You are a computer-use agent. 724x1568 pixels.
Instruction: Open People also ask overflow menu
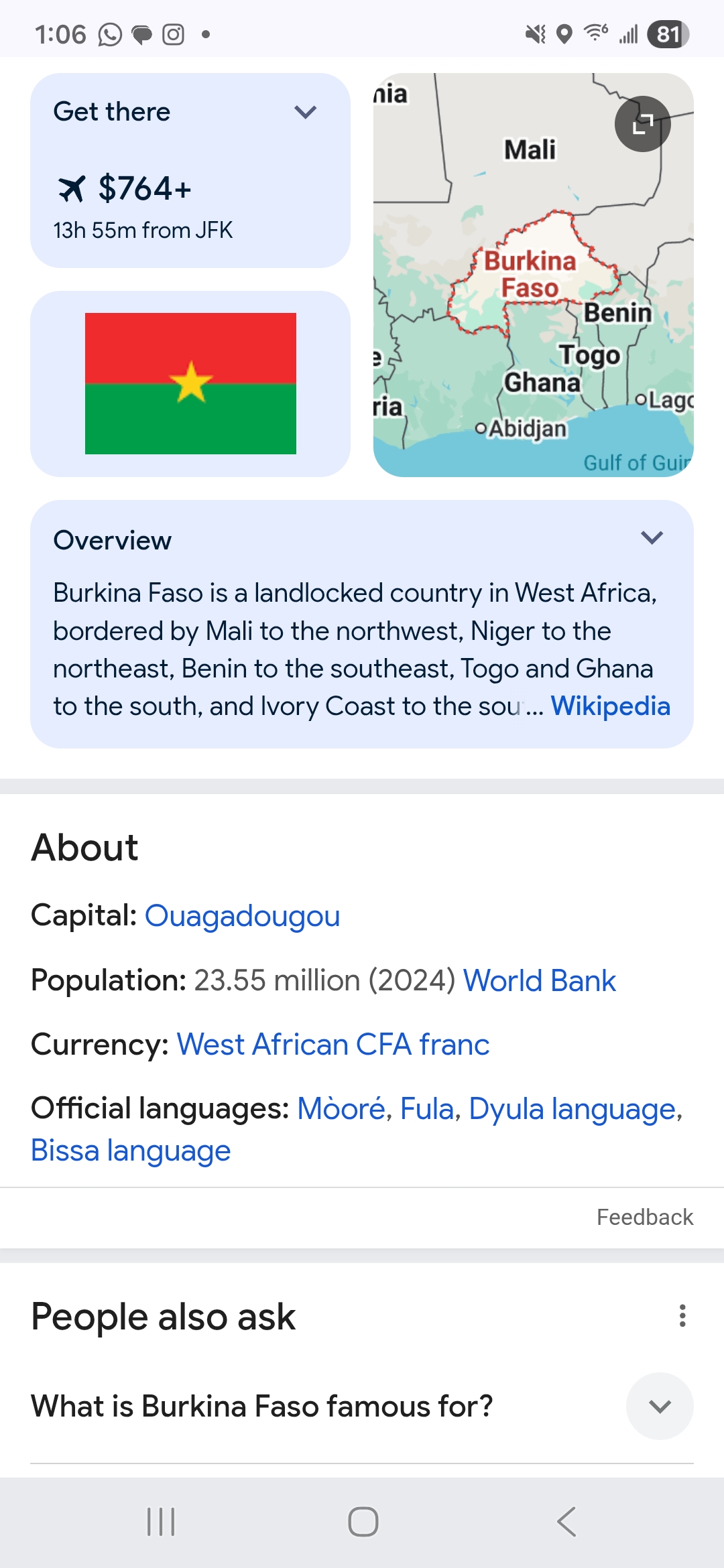click(x=682, y=1316)
